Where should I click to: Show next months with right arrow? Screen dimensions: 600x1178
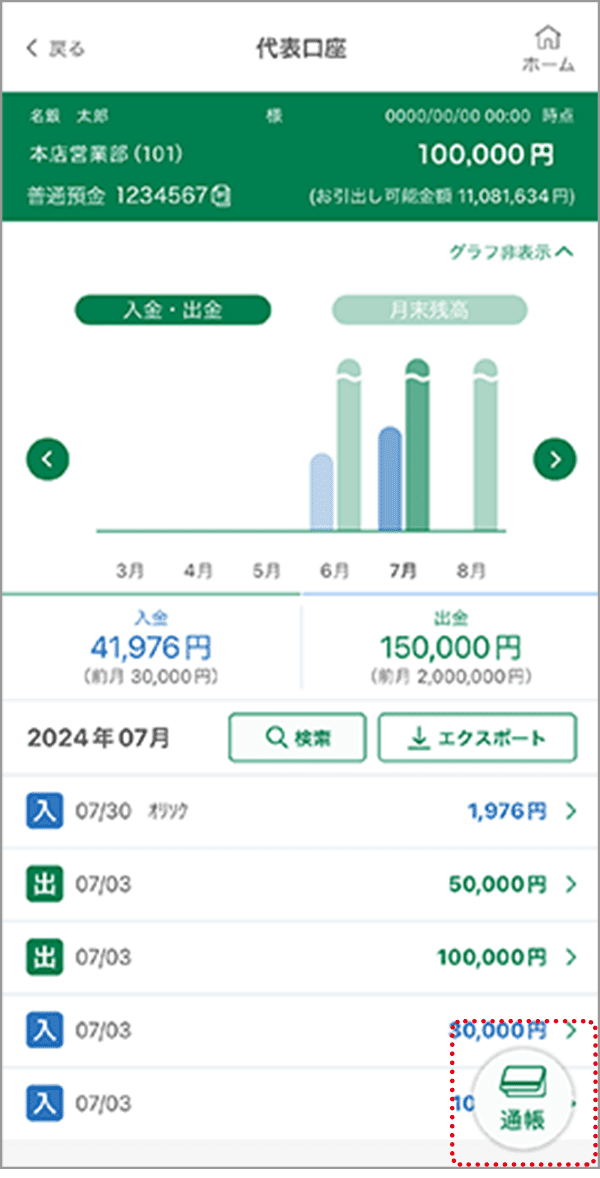click(555, 460)
